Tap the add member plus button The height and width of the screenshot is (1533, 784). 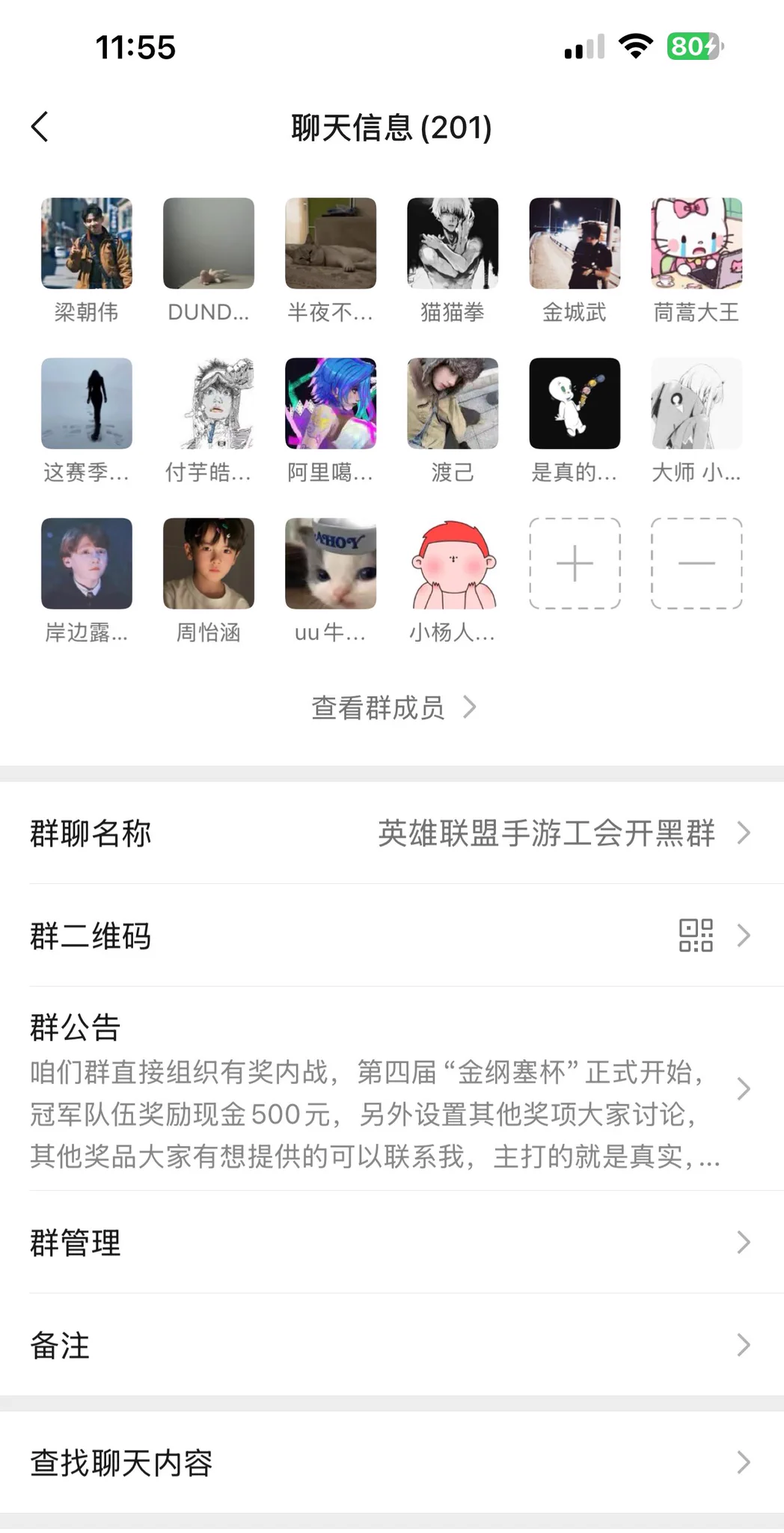[x=575, y=564]
